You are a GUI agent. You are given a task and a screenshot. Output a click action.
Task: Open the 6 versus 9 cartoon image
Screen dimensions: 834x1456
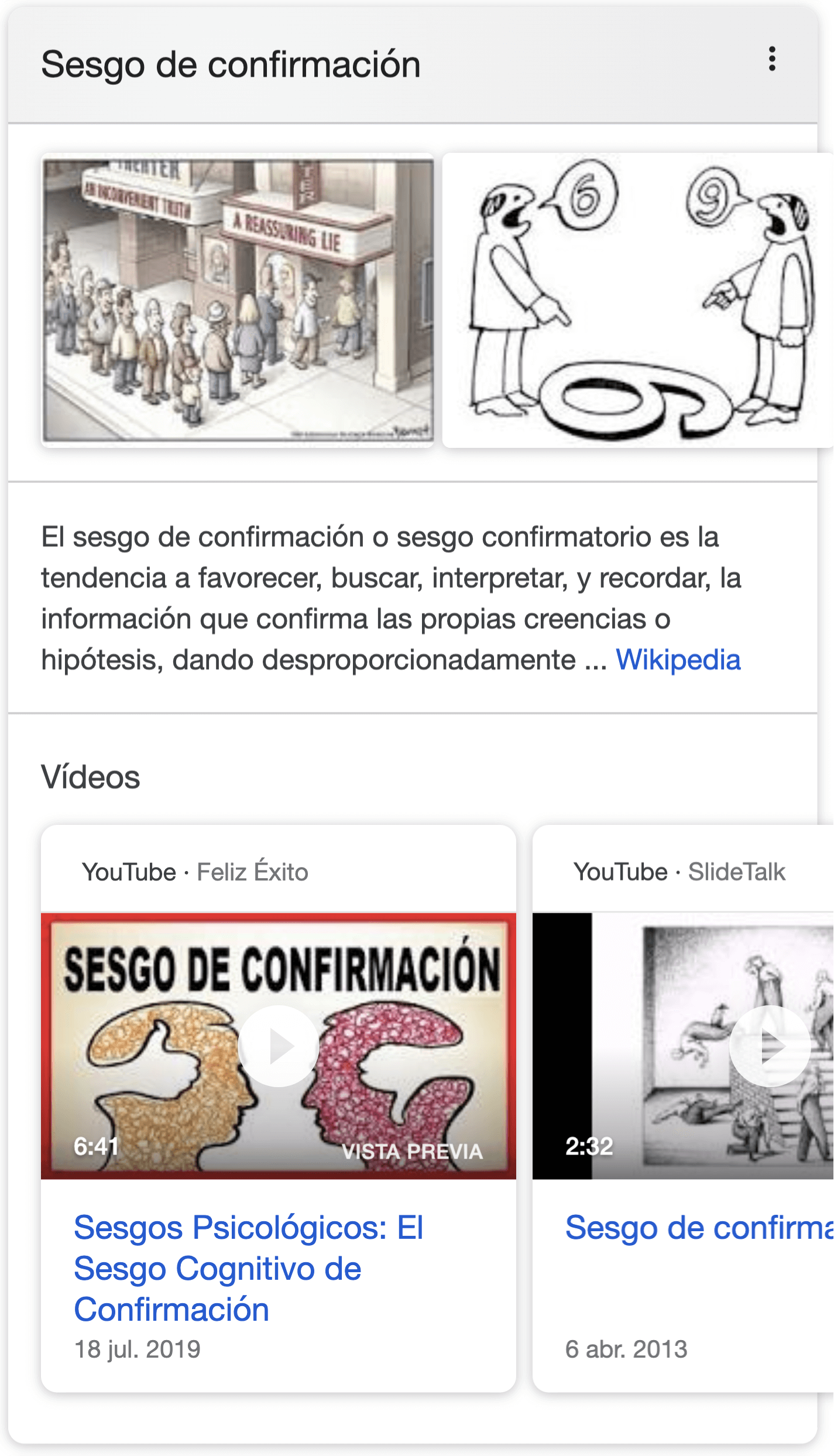pos(638,300)
